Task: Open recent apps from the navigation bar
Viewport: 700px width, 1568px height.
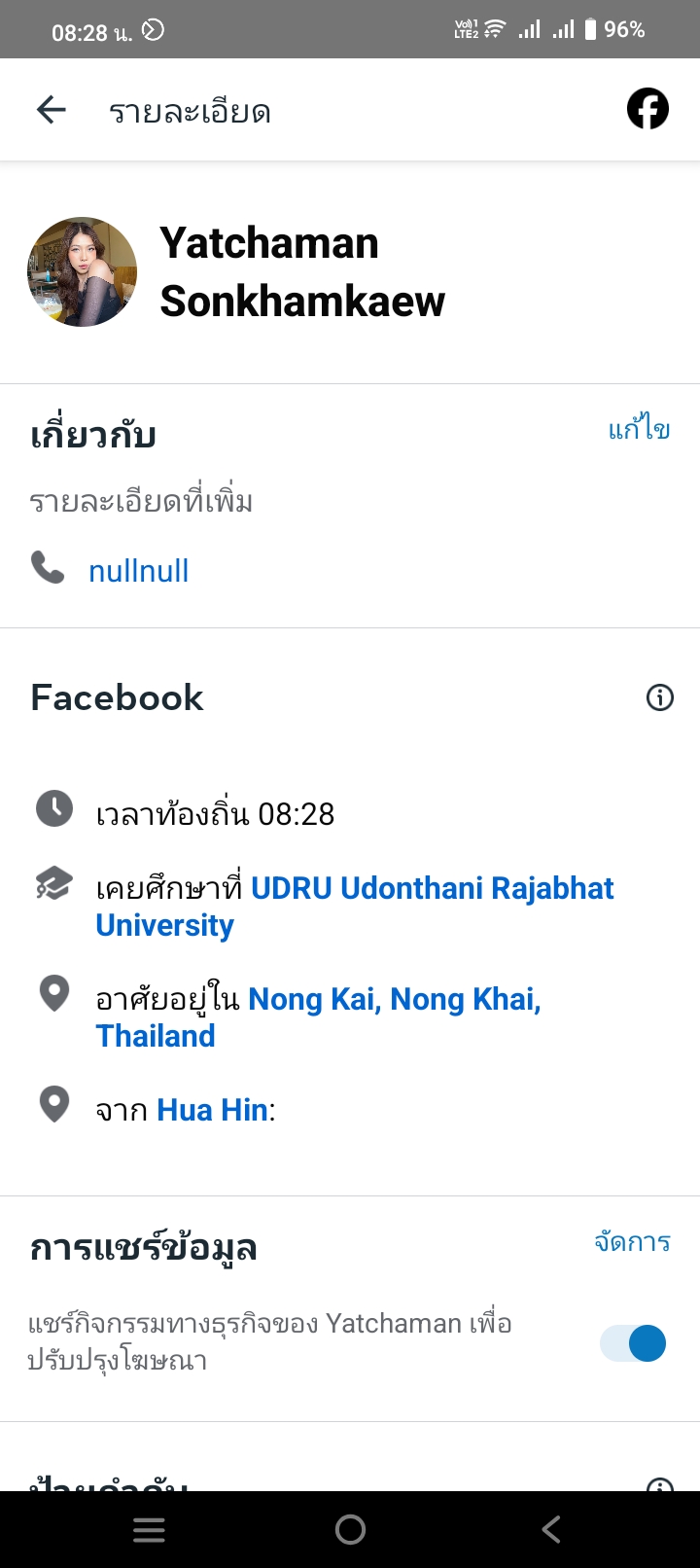Action: pos(149,1530)
